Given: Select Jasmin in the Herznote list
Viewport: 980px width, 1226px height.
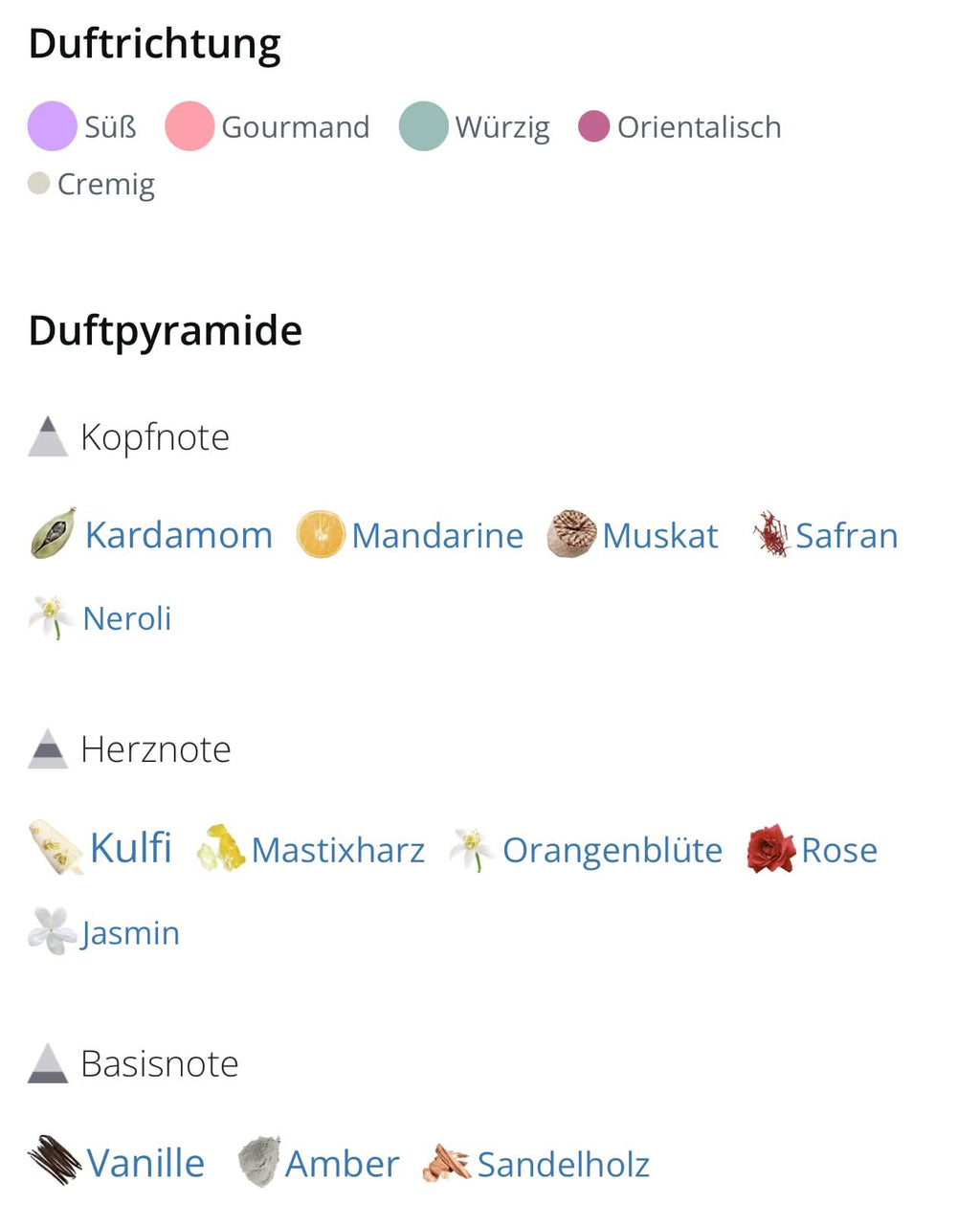Looking at the screenshot, I should [130, 932].
